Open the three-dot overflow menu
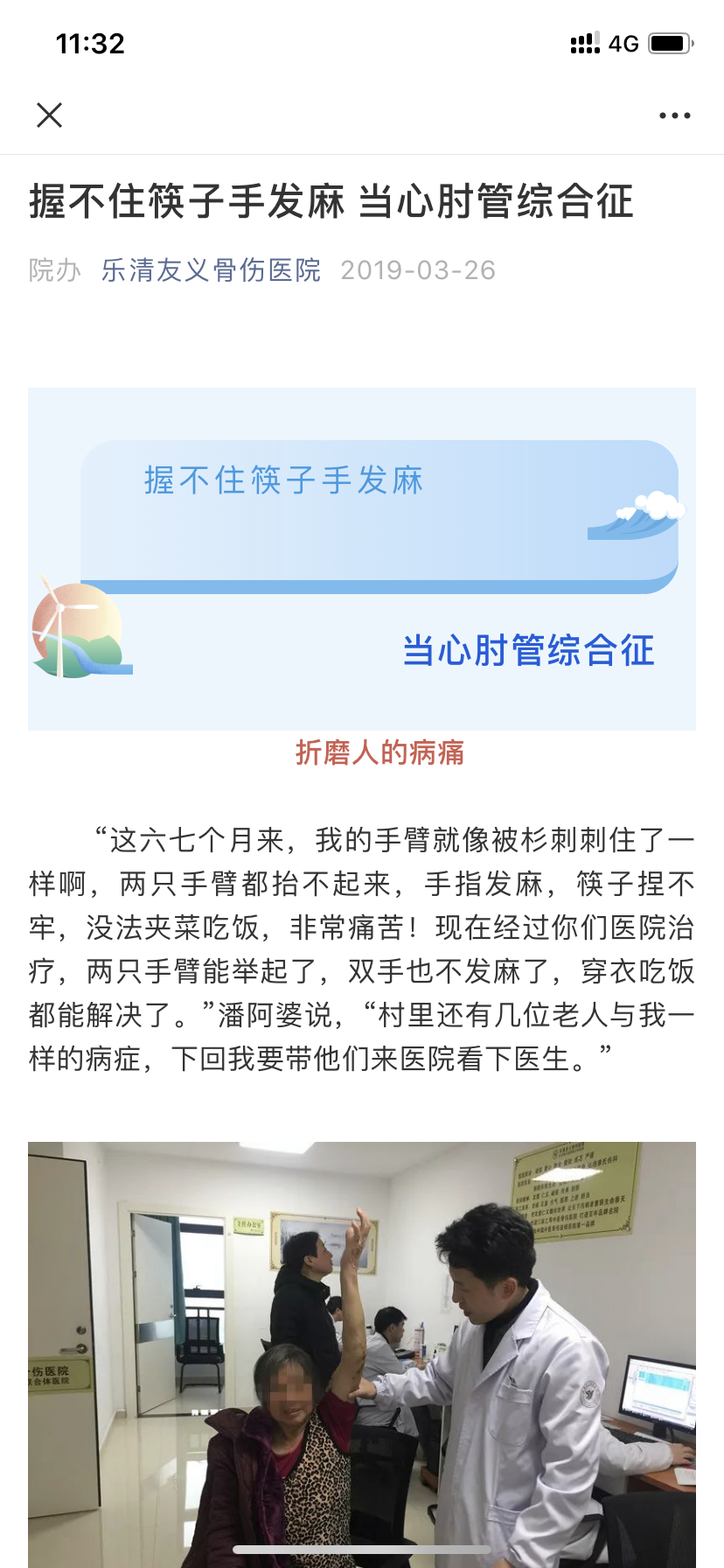This screenshot has height=1568, width=724. click(x=674, y=115)
